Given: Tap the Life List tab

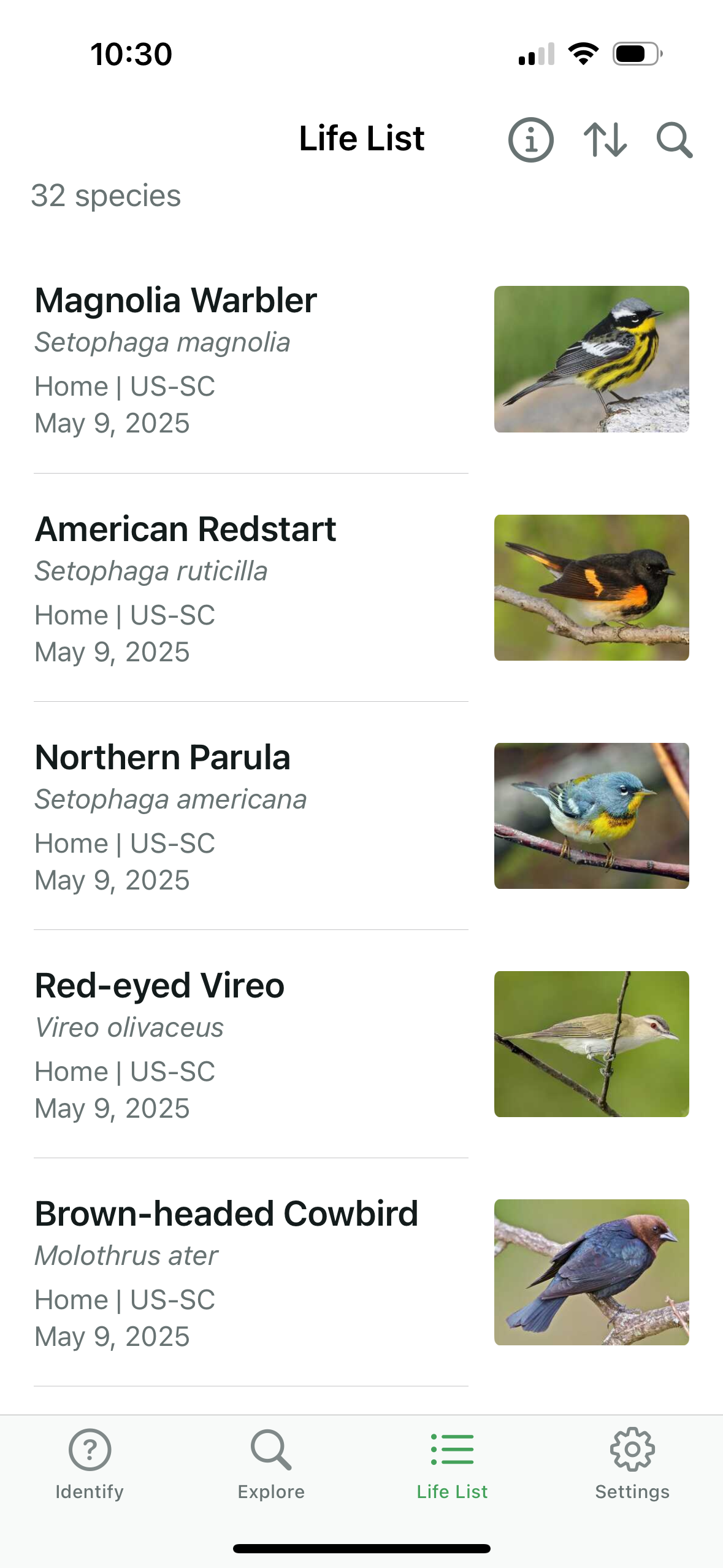Looking at the screenshot, I should [x=452, y=1463].
